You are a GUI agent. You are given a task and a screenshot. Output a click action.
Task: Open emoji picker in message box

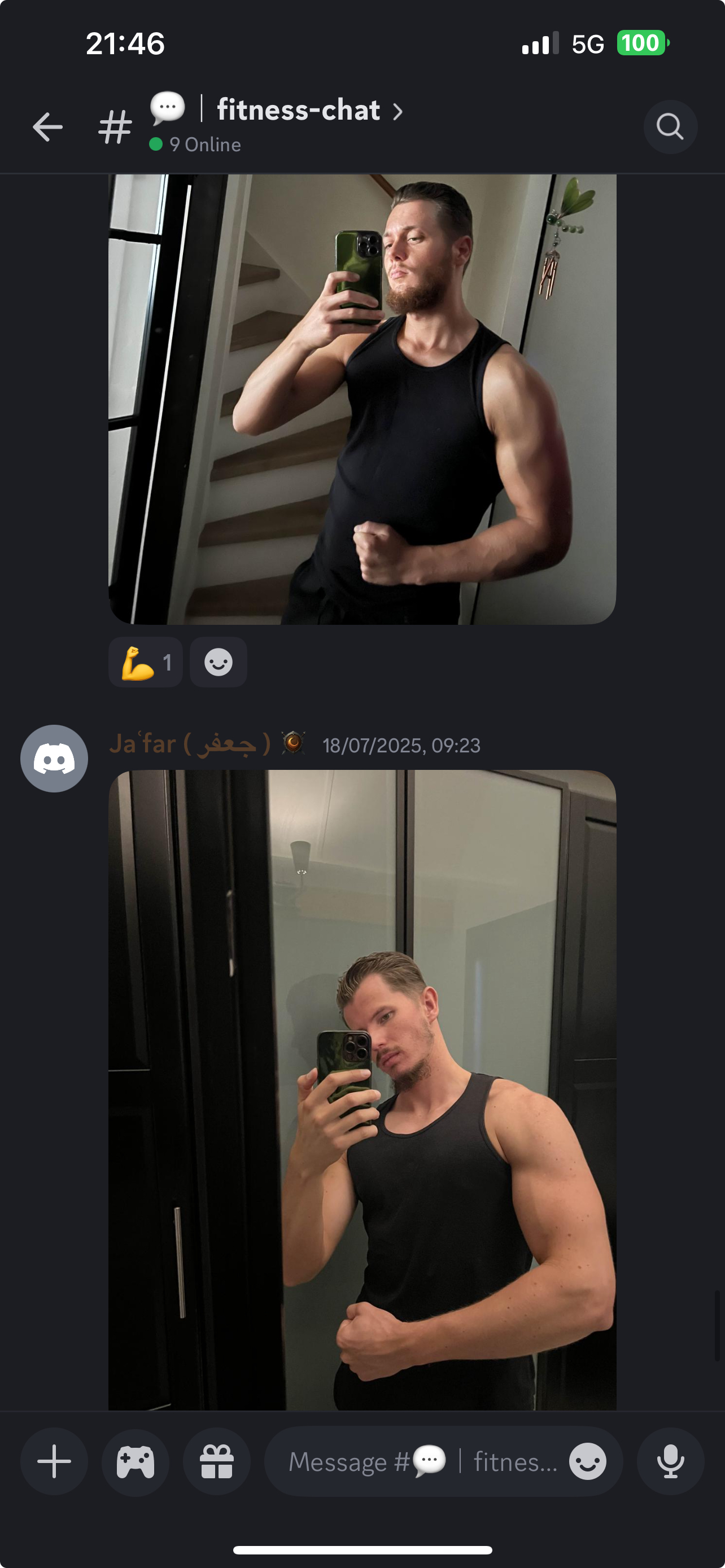[587, 1461]
